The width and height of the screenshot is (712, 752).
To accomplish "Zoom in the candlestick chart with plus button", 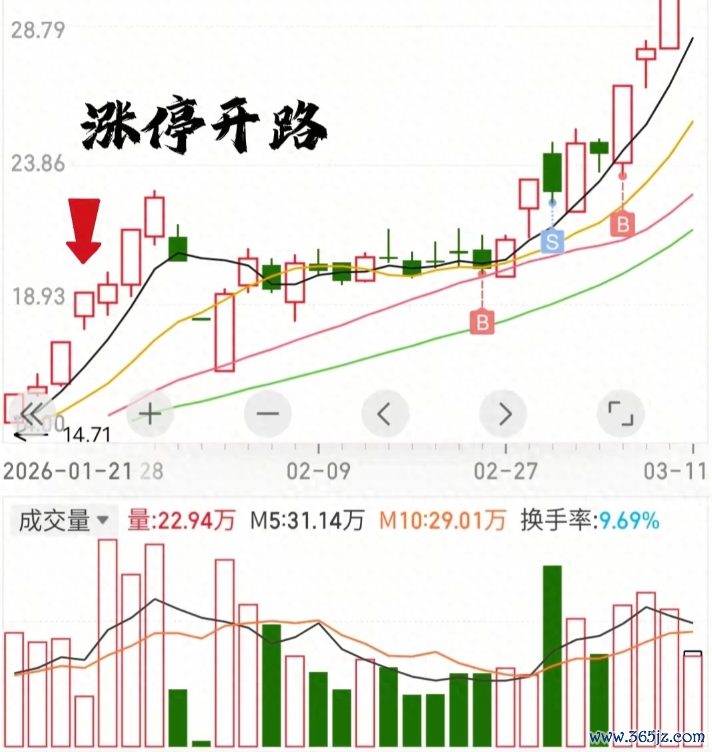I will pos(150,413).
